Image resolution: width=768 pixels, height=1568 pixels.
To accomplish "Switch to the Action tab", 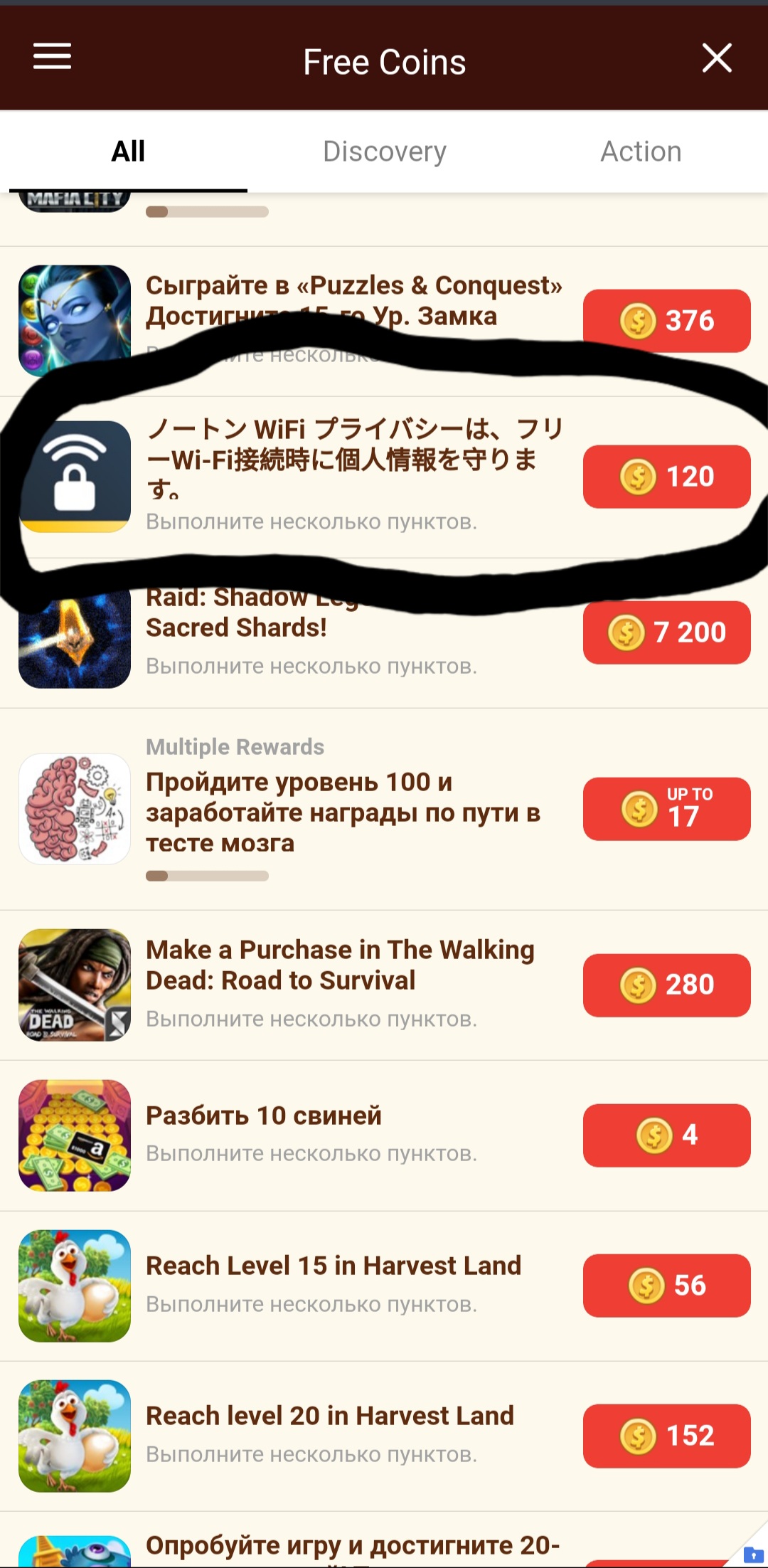I will click(x=640, y=152).
